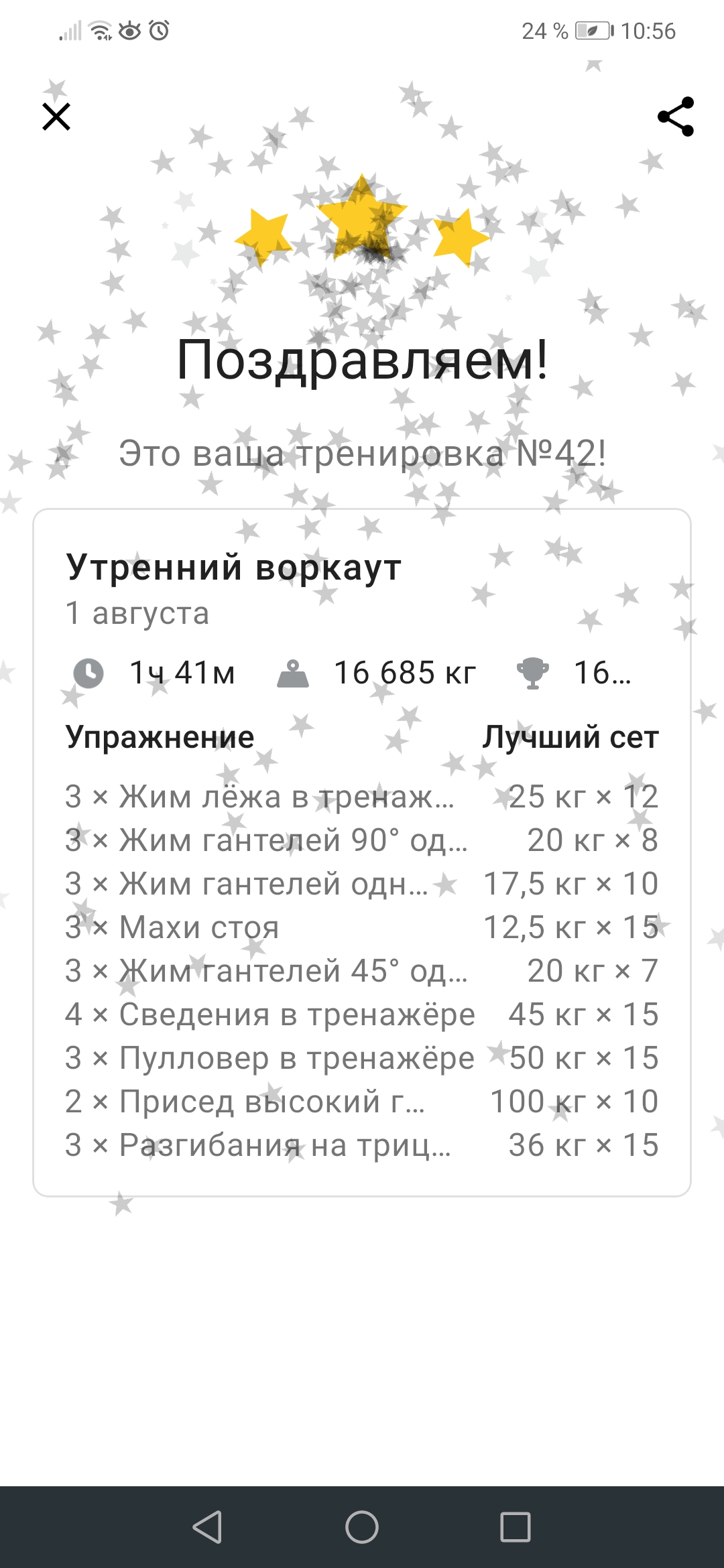Close the congratulations screen

[56, 117]
